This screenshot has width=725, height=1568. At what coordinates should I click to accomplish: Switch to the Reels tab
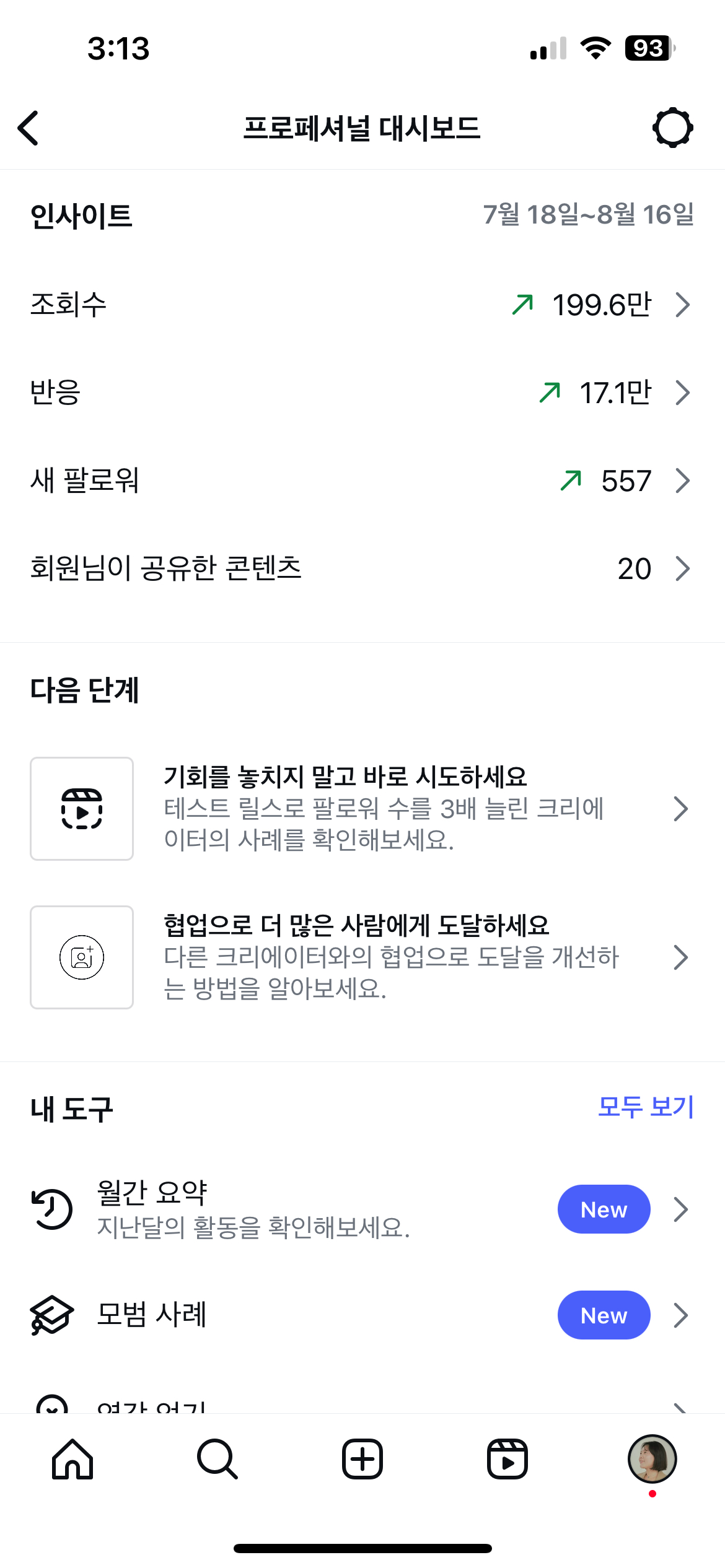pos(507,1459)
